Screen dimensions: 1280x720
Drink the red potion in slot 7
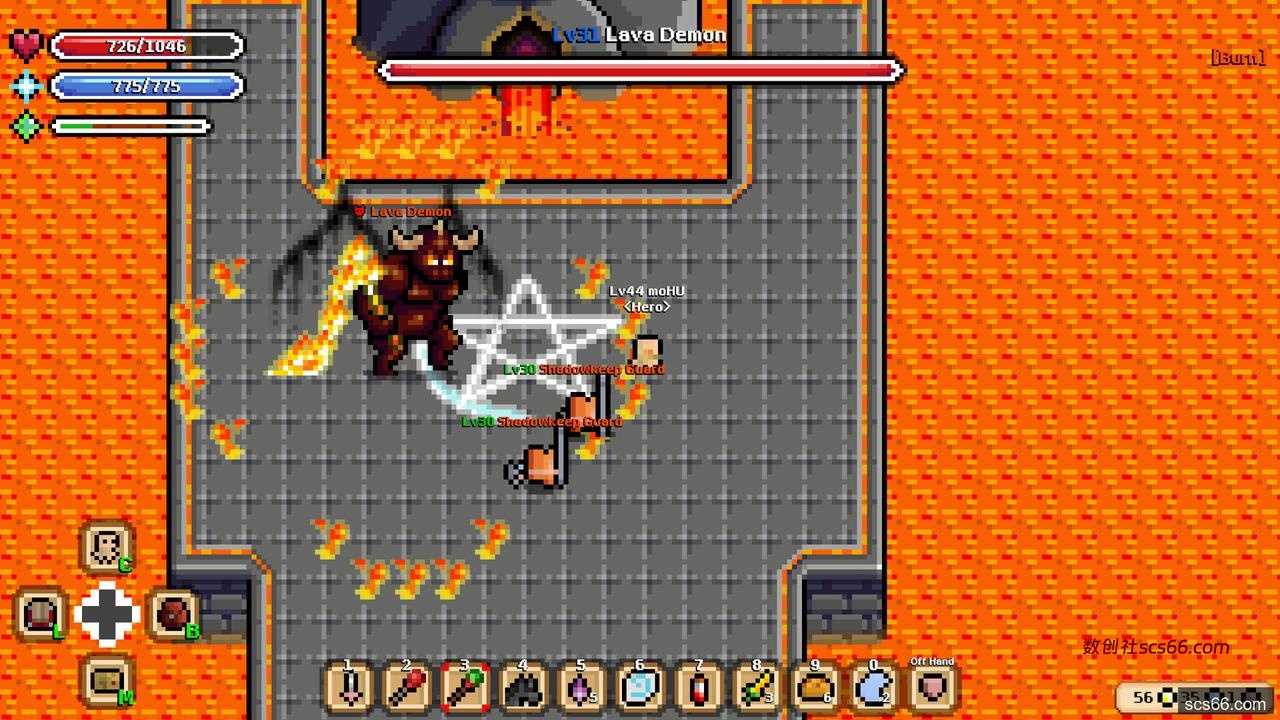click(x=698, y=688)
